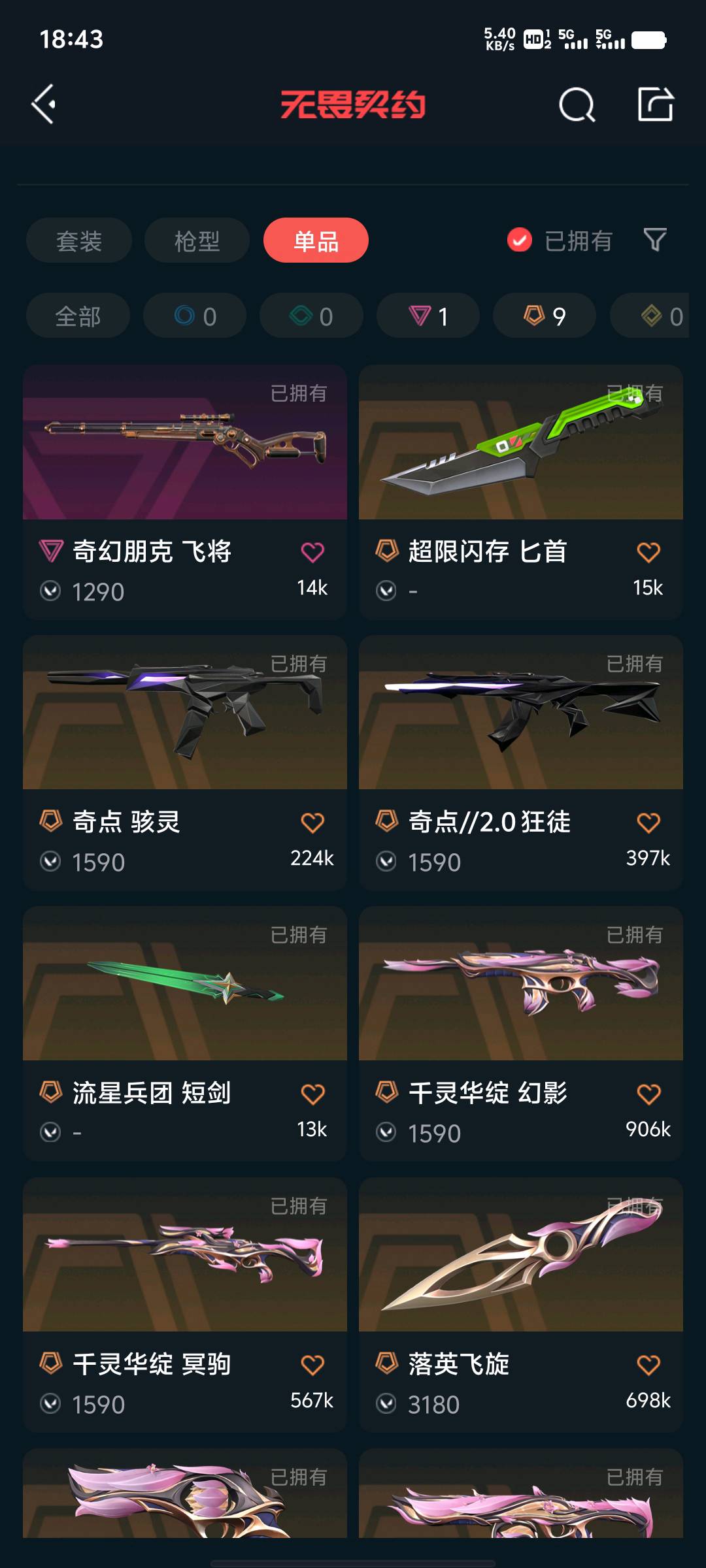Filter by the orange rarity chip showing 9
Viewport: 706px width, 1568px height.
point(545,316)
